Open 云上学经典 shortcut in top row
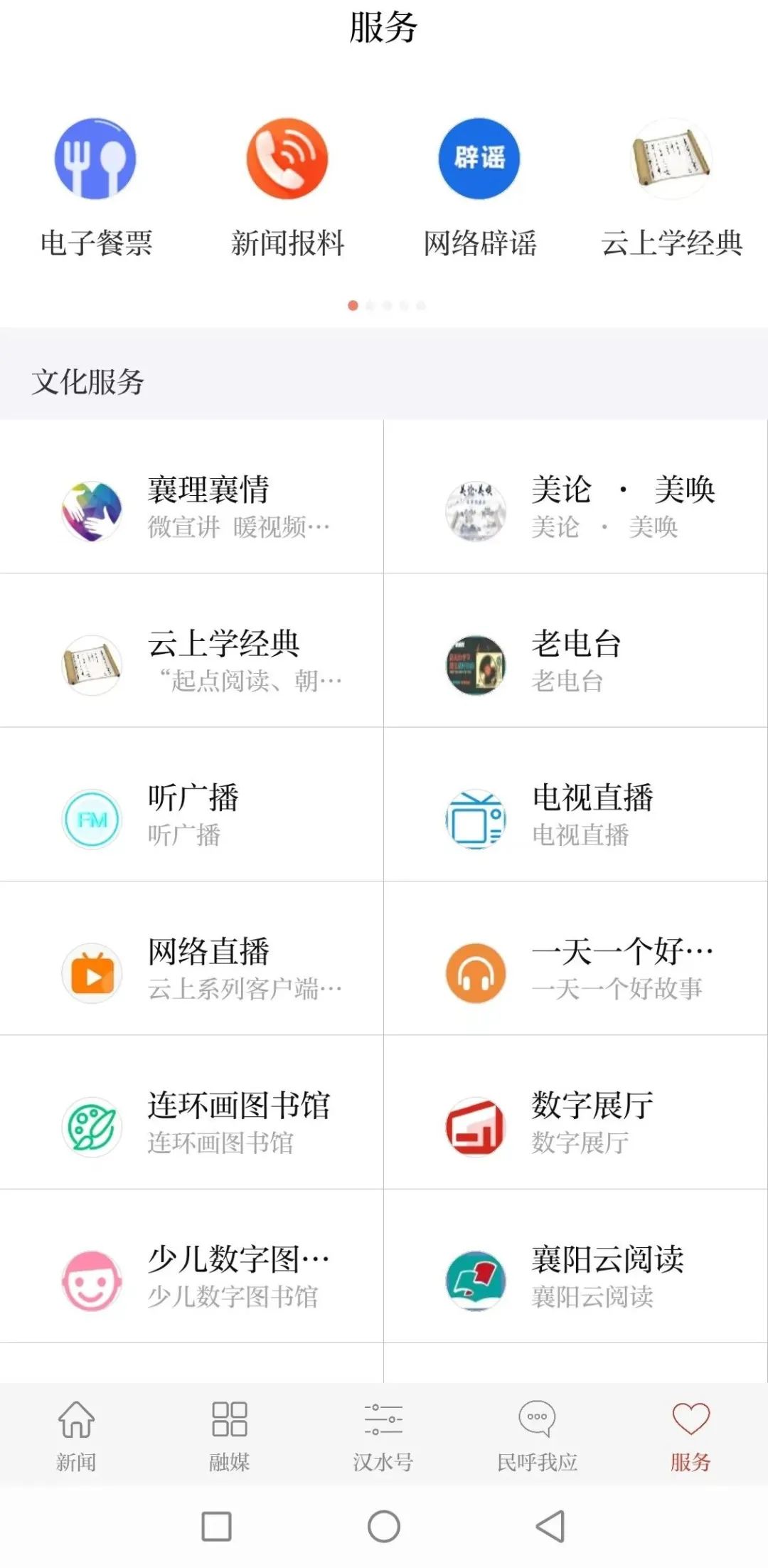The width and height of the screenshot is (768, 1568). click(671, 186)
